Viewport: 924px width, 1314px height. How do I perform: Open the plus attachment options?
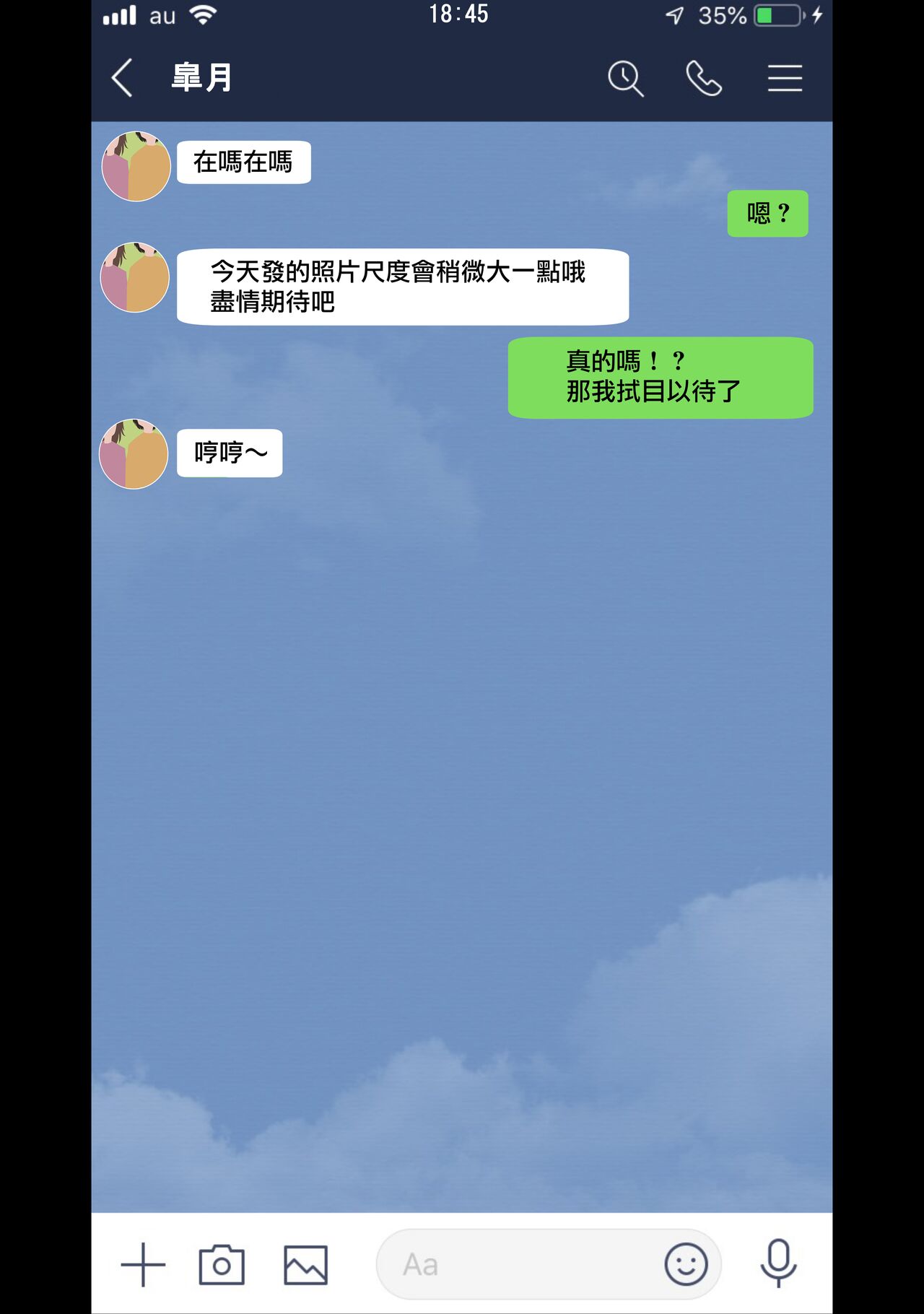143,1264
